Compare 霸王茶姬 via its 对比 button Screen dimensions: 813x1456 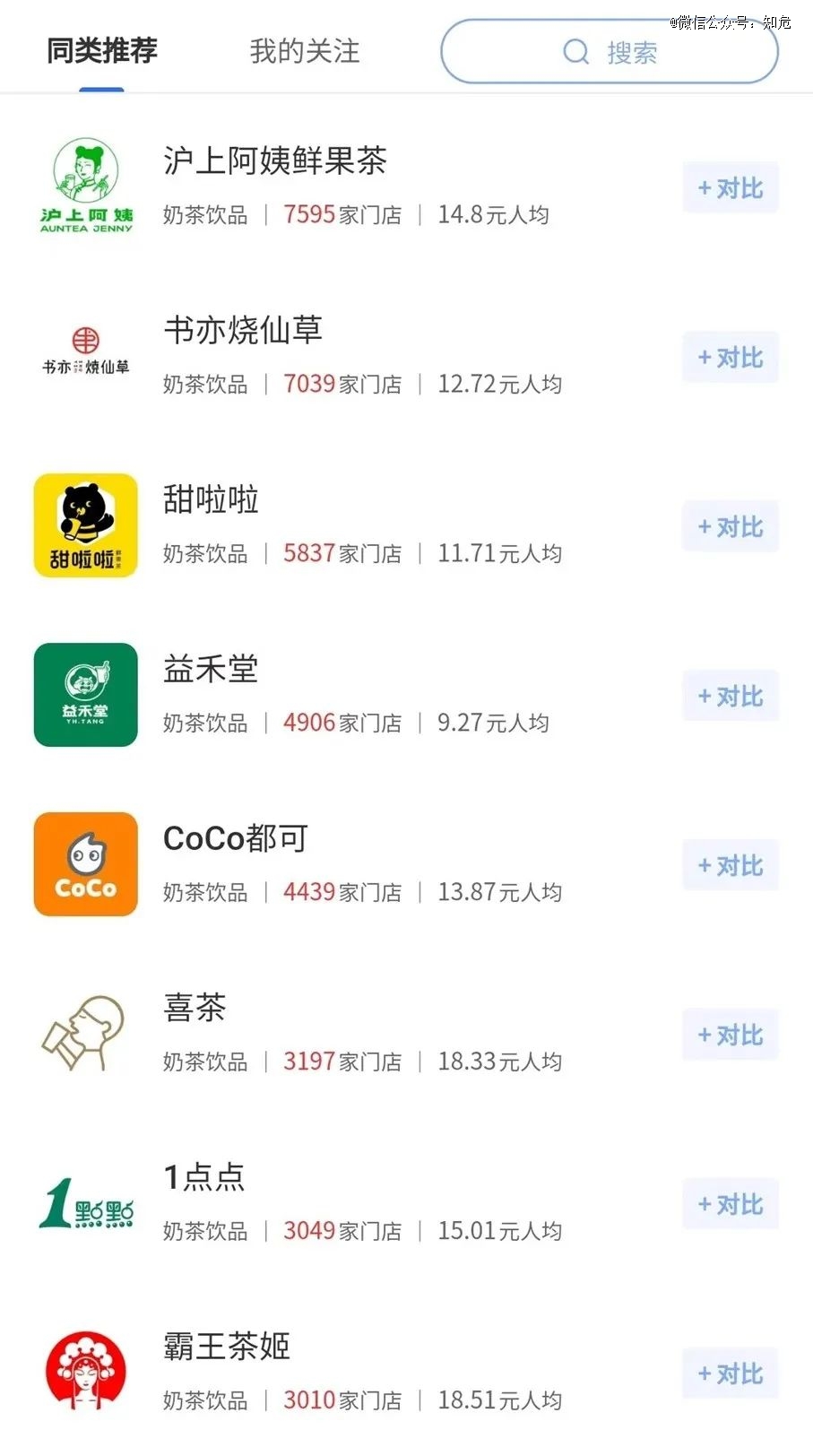(731, 1374)
